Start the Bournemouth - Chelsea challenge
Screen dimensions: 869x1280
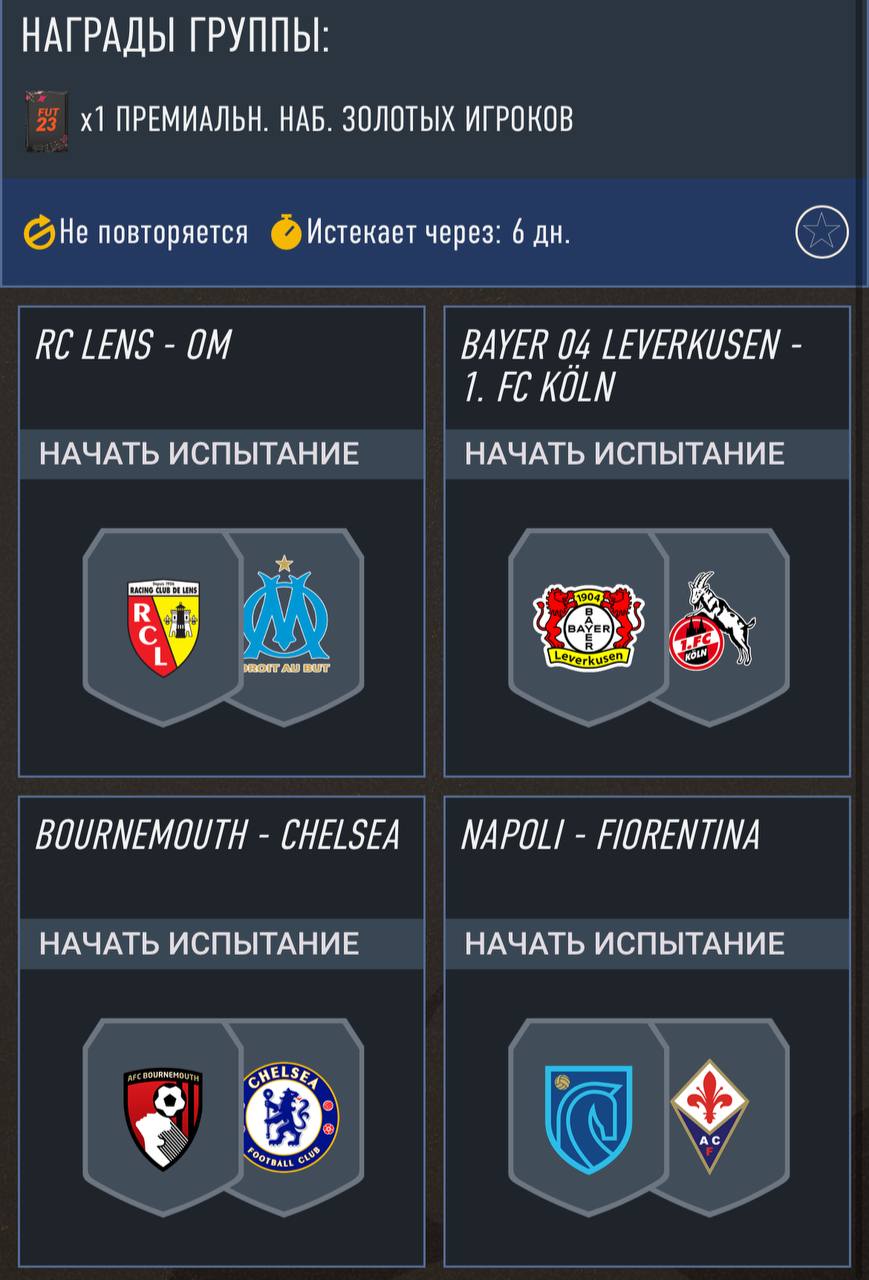(200, 943)
